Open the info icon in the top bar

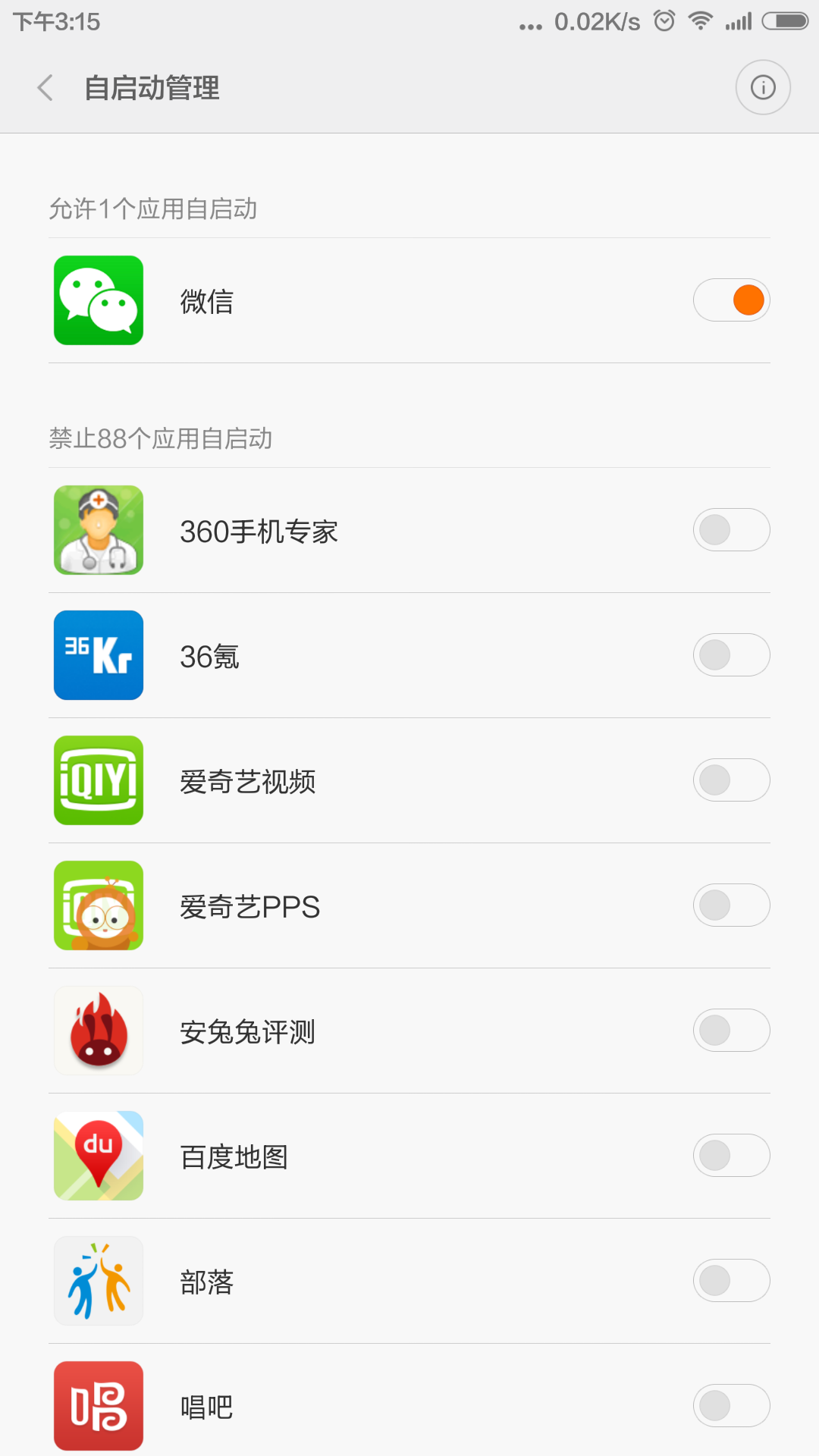tap(763, 88)
